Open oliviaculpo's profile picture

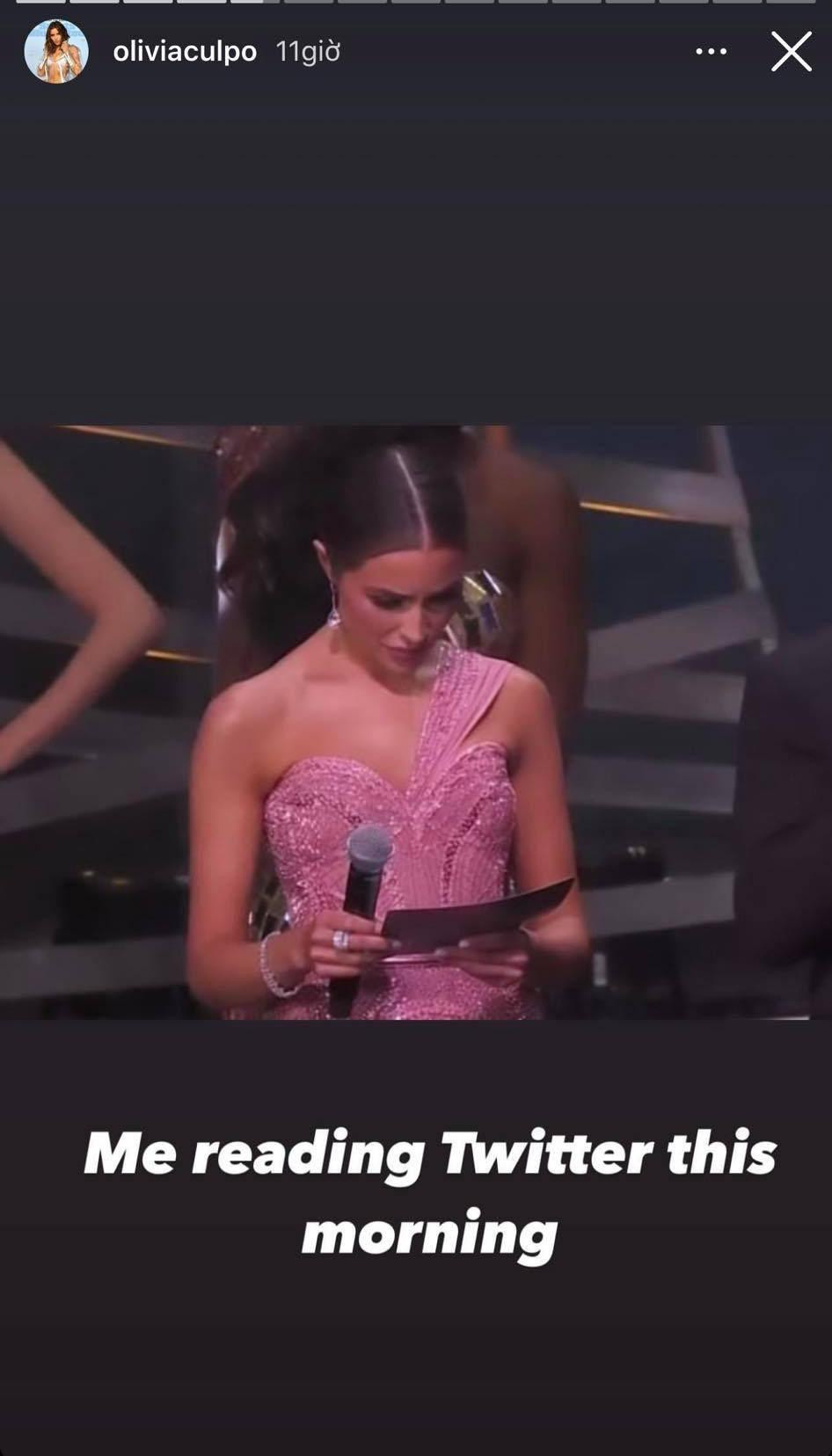[x=56, y=52]
